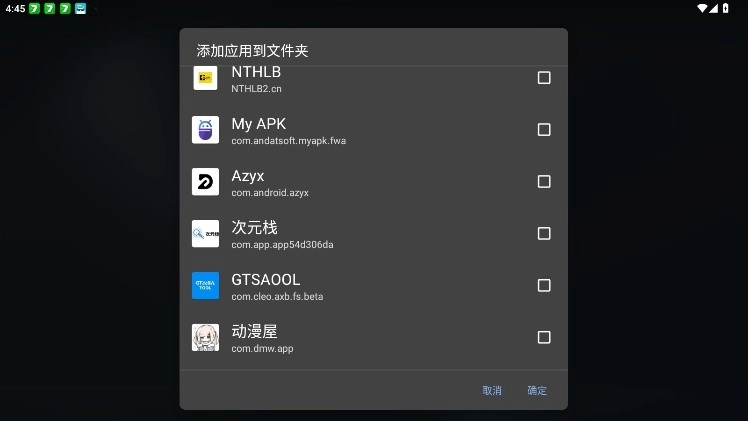The image size is (748, 421).
Task: Tick the Azyx checkbox
Action: tap(544, 182)
